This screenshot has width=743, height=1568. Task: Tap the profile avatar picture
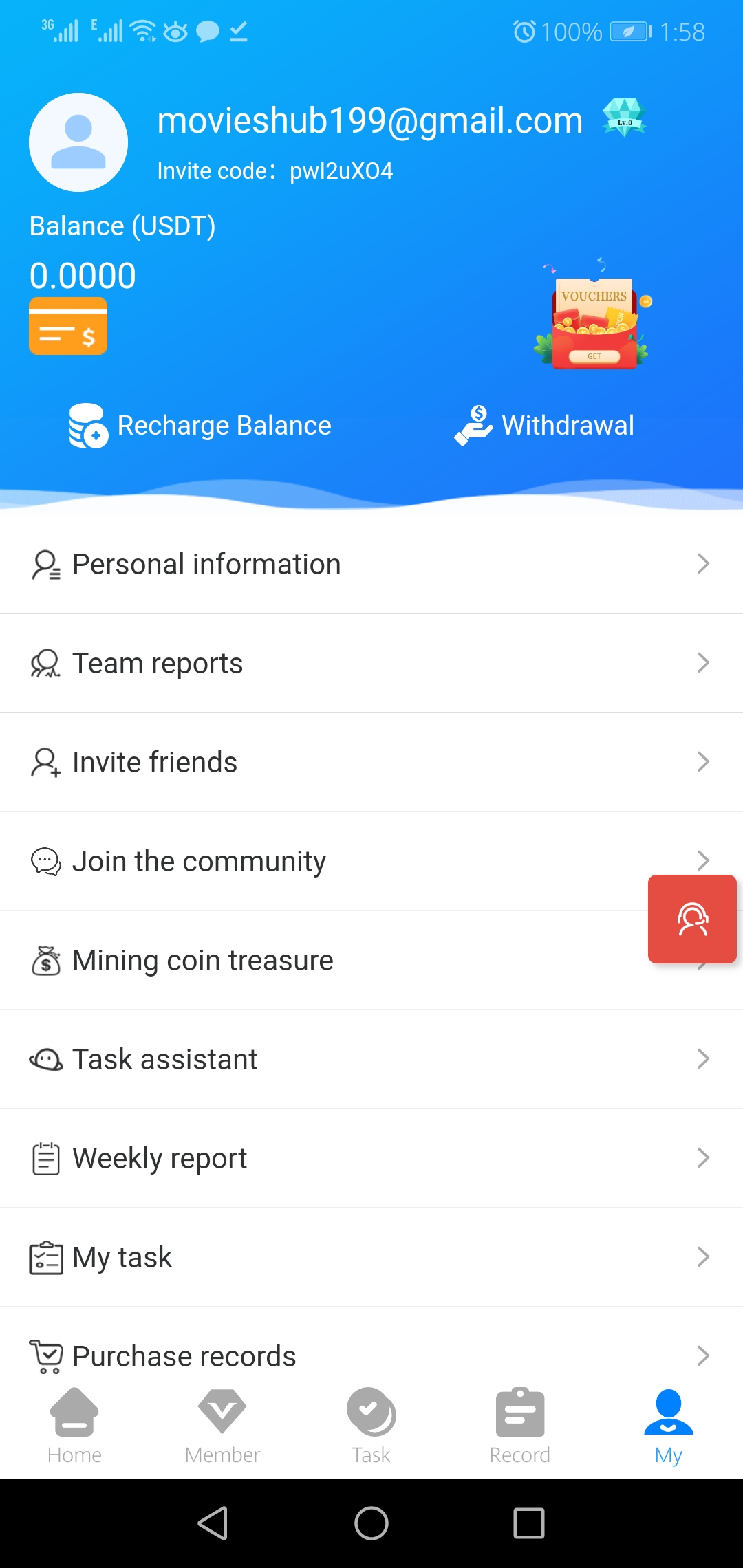click(x=78, y=142)
